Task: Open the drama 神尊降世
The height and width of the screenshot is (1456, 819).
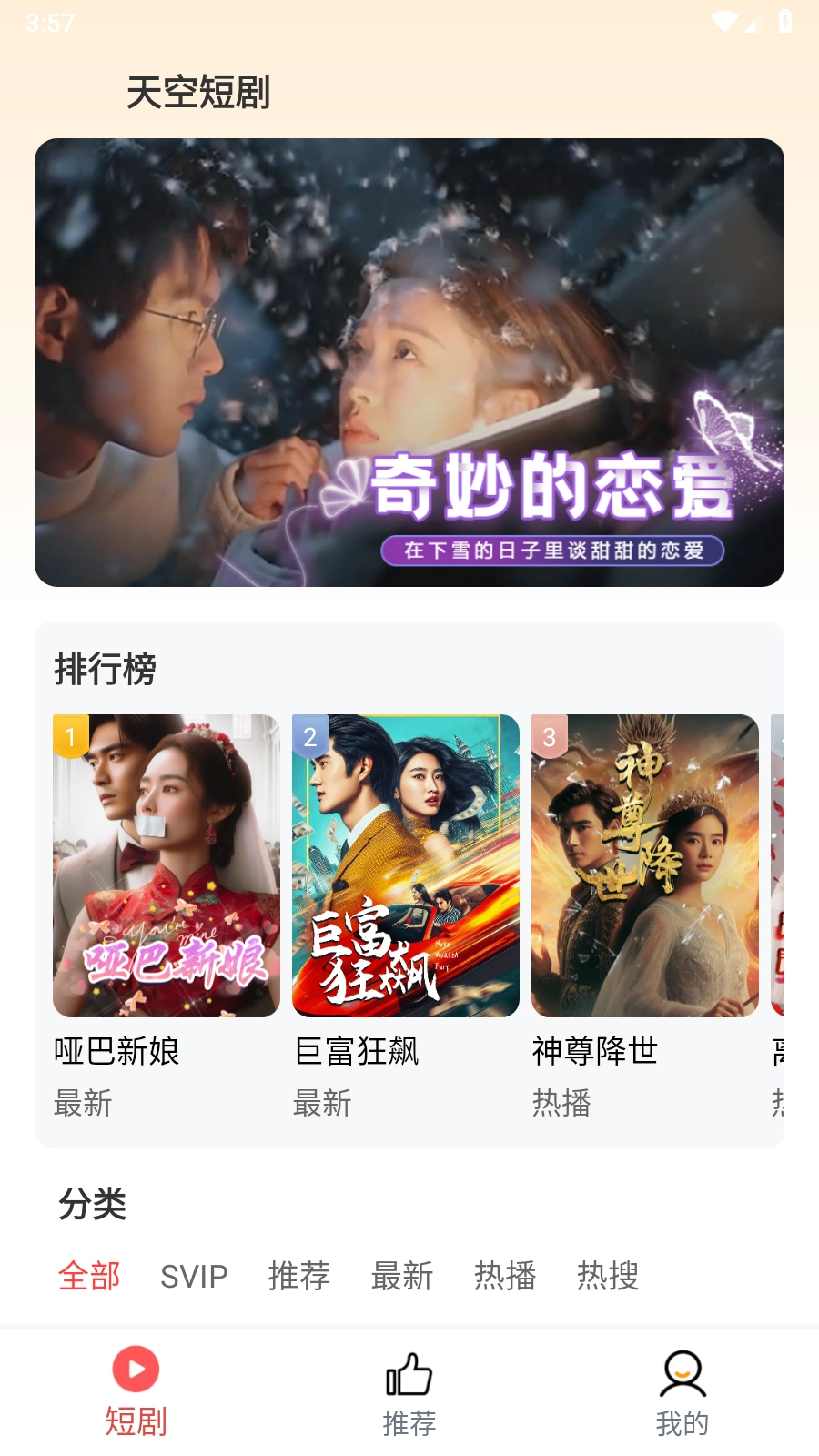Action: point(644,865)
